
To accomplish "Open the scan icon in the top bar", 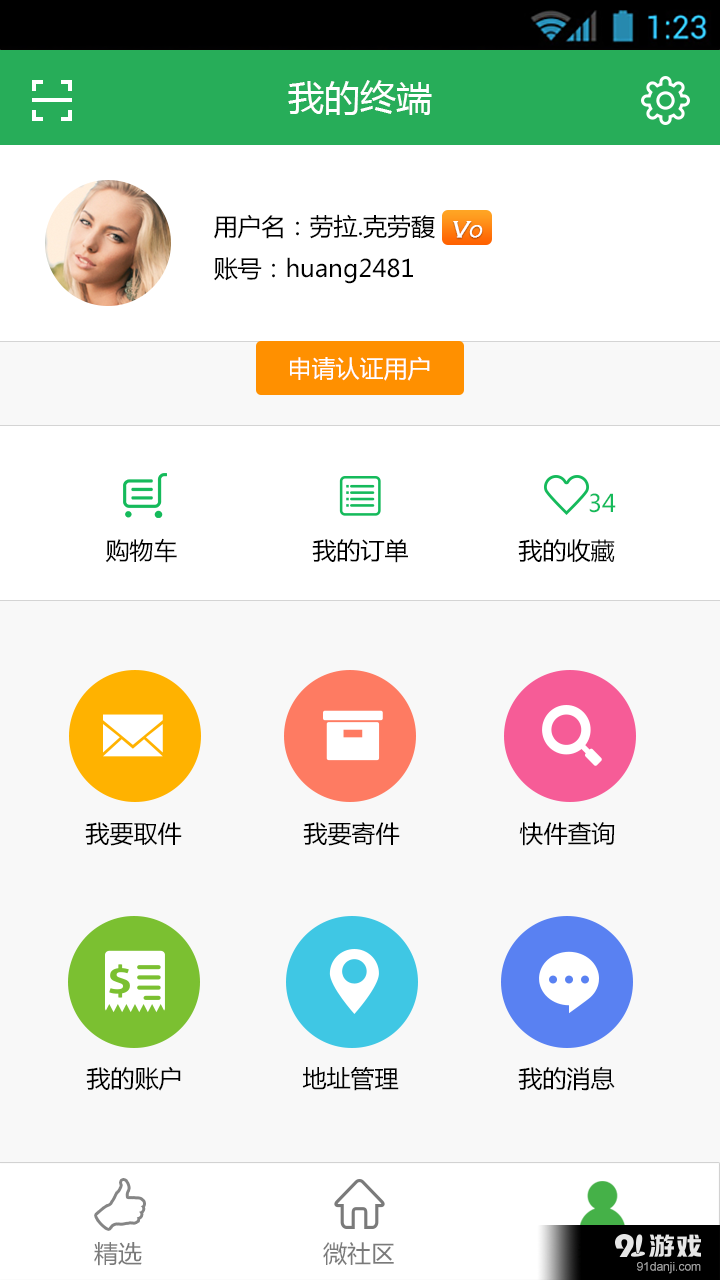I will click(55, 99).
